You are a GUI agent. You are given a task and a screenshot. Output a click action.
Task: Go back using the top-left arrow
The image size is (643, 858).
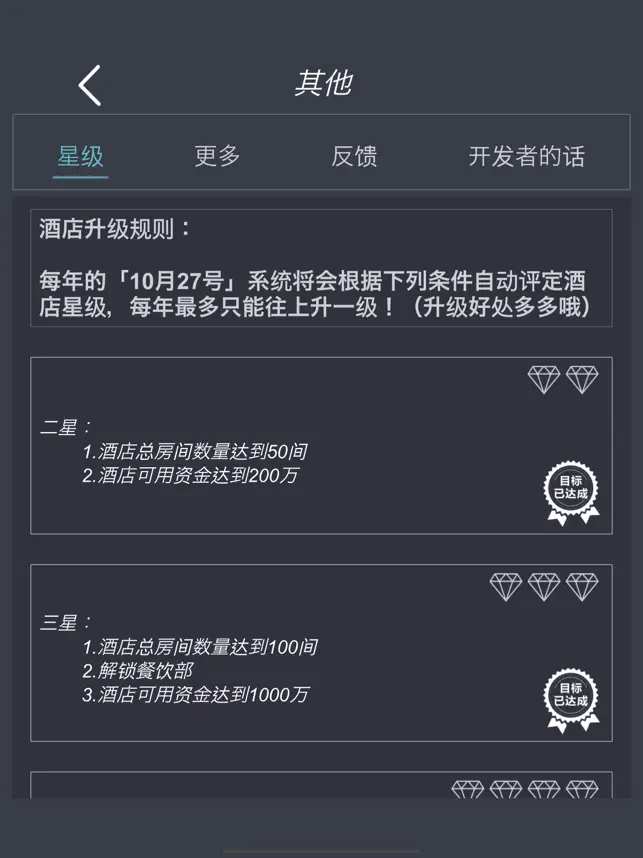tap(90, 85)
